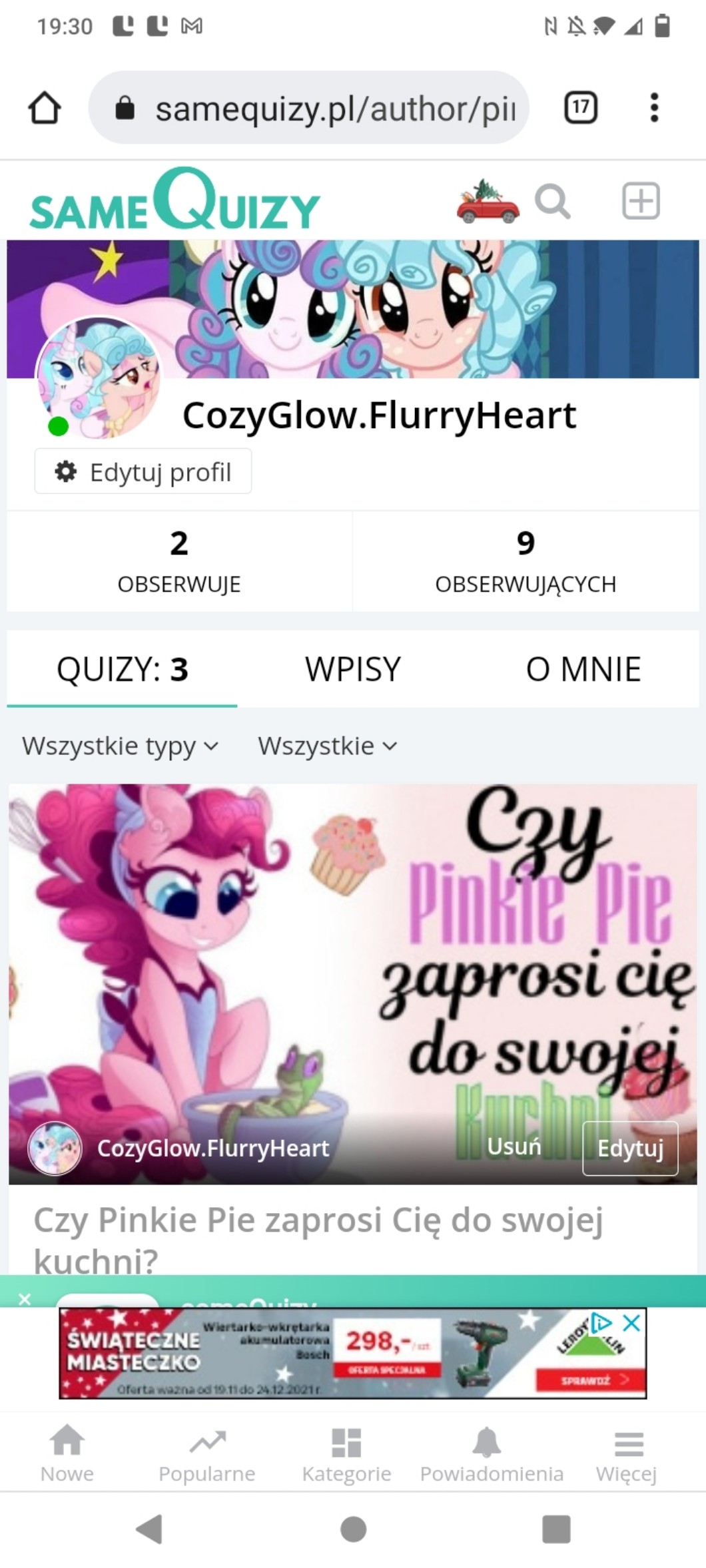Tap Usuń on the Pinkie Pie quiz
This screenshot has width=706, height=1568.
point(514,1147)
